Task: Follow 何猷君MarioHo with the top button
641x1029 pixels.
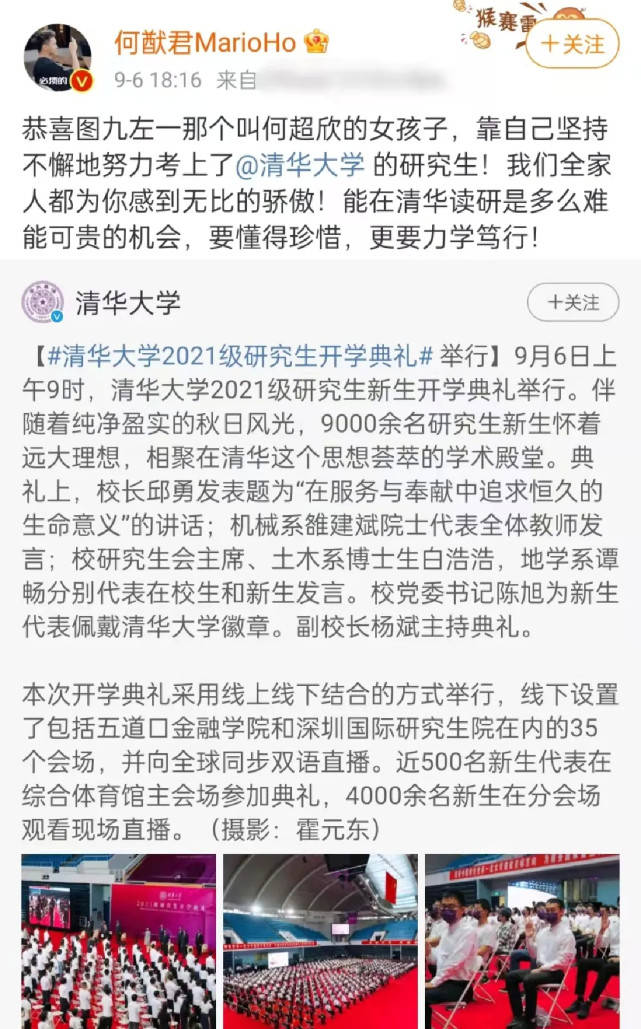Action: [572, 44]
